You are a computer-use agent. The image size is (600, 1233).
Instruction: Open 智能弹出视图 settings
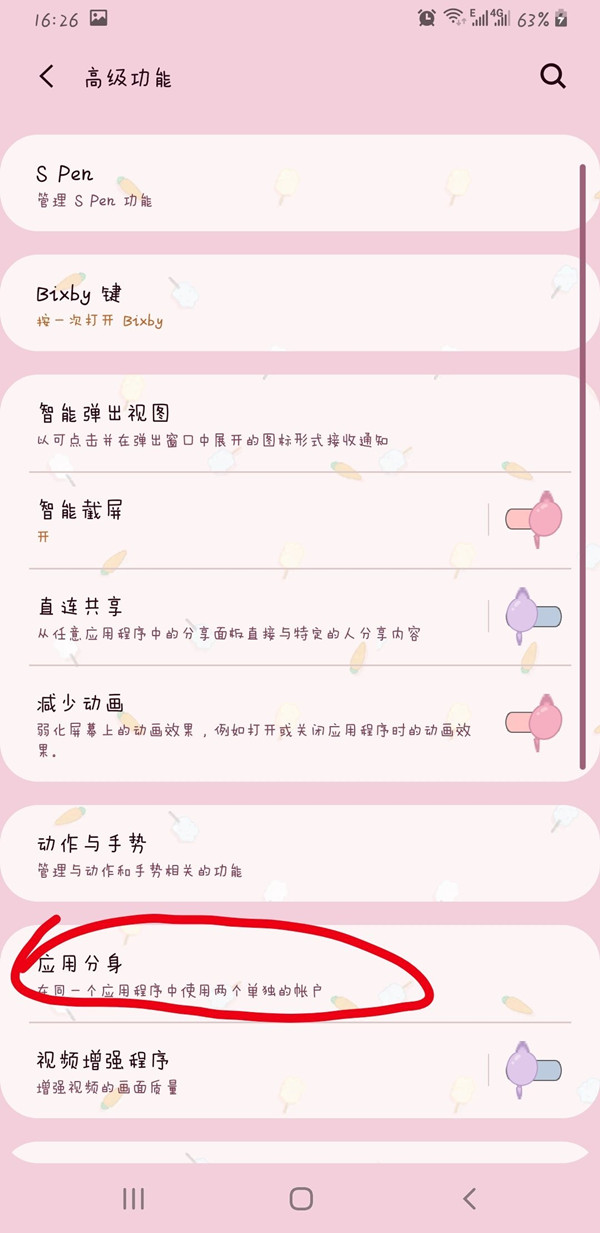coord(250,424)
